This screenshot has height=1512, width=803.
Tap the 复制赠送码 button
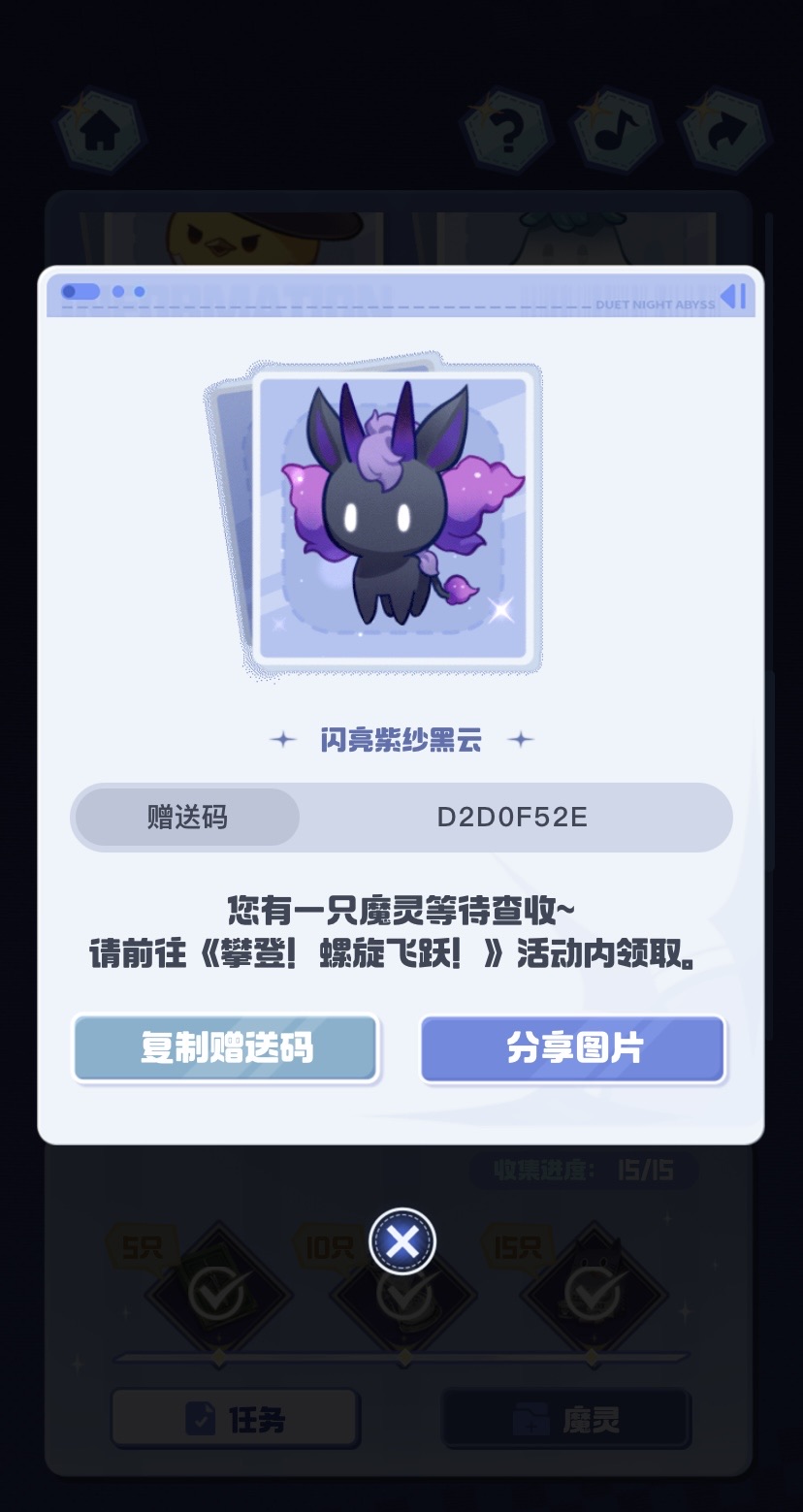coord(225,1048)
